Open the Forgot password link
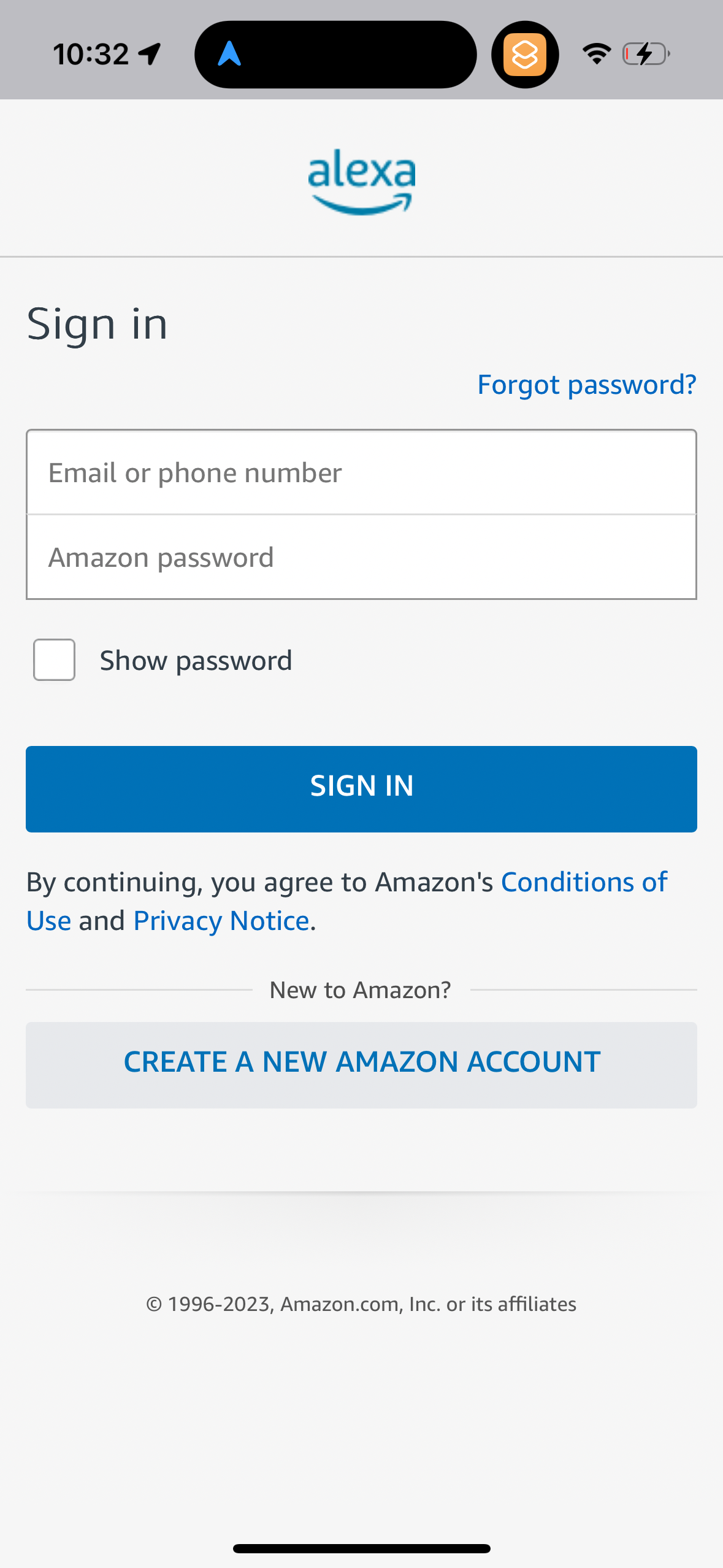This screenshot has height=1568, width=723. pos(586,384)
